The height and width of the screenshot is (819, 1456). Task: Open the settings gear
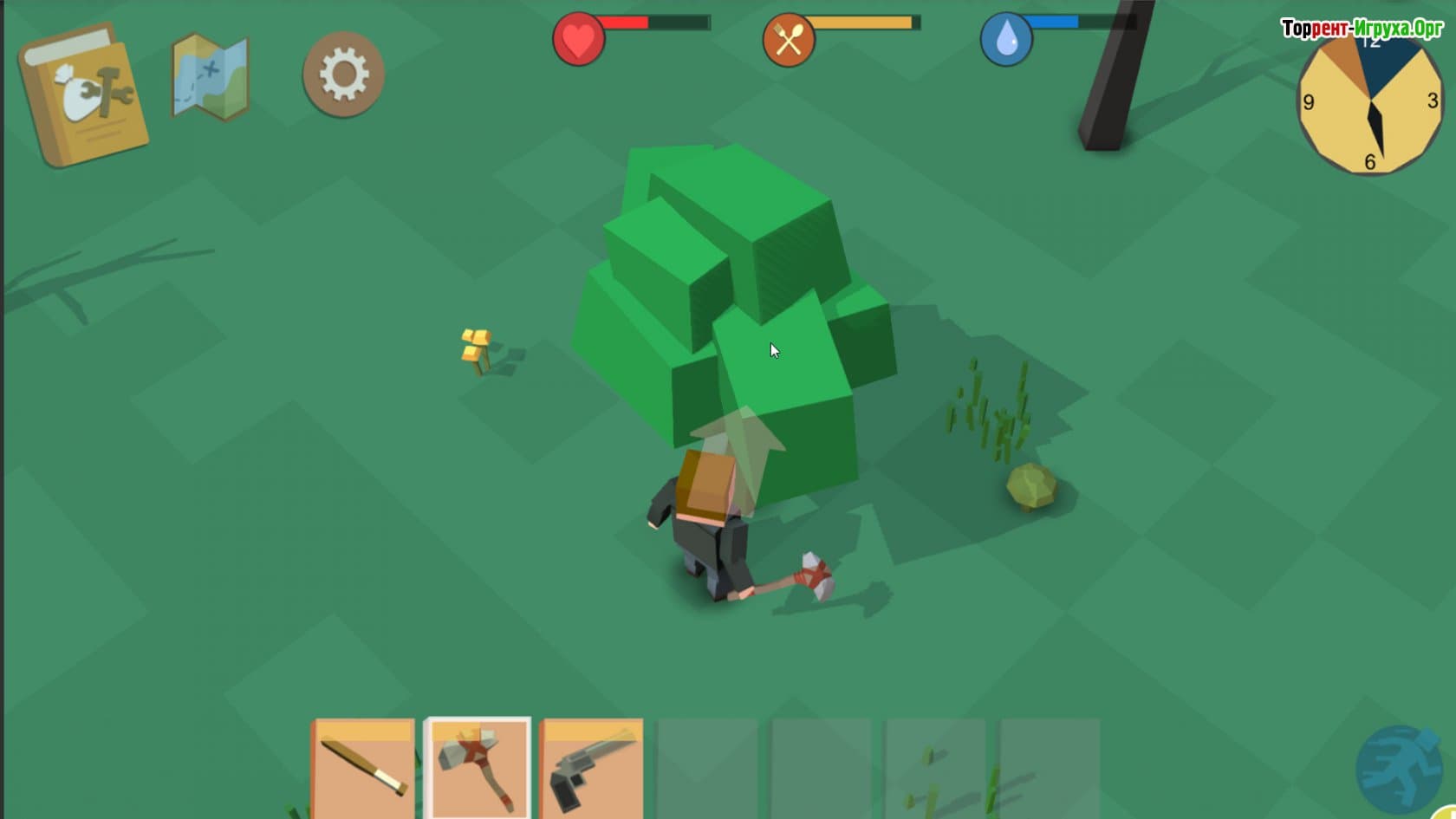coord(343,75)
